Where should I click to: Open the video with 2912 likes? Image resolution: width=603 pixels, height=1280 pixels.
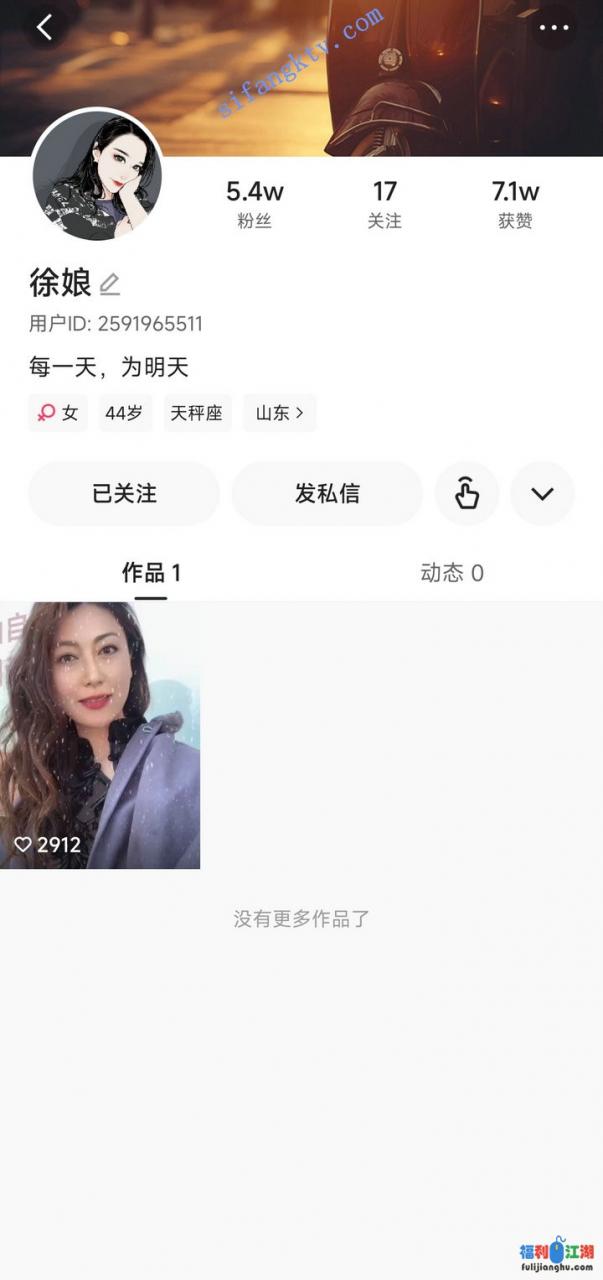100,735
